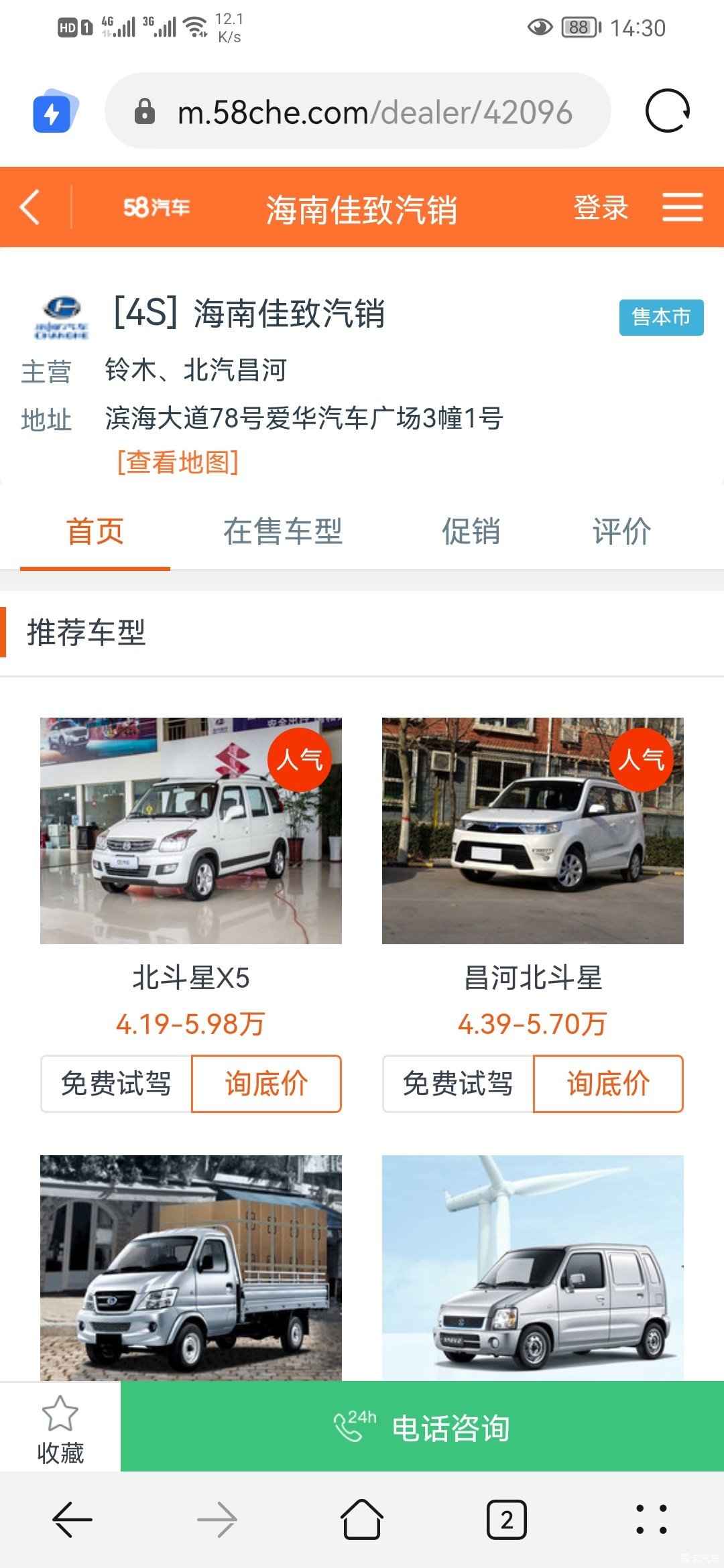Open the 昌河北斗星 car photo
The width and height of the screenshot is (724, 1568).
point(533,831)
